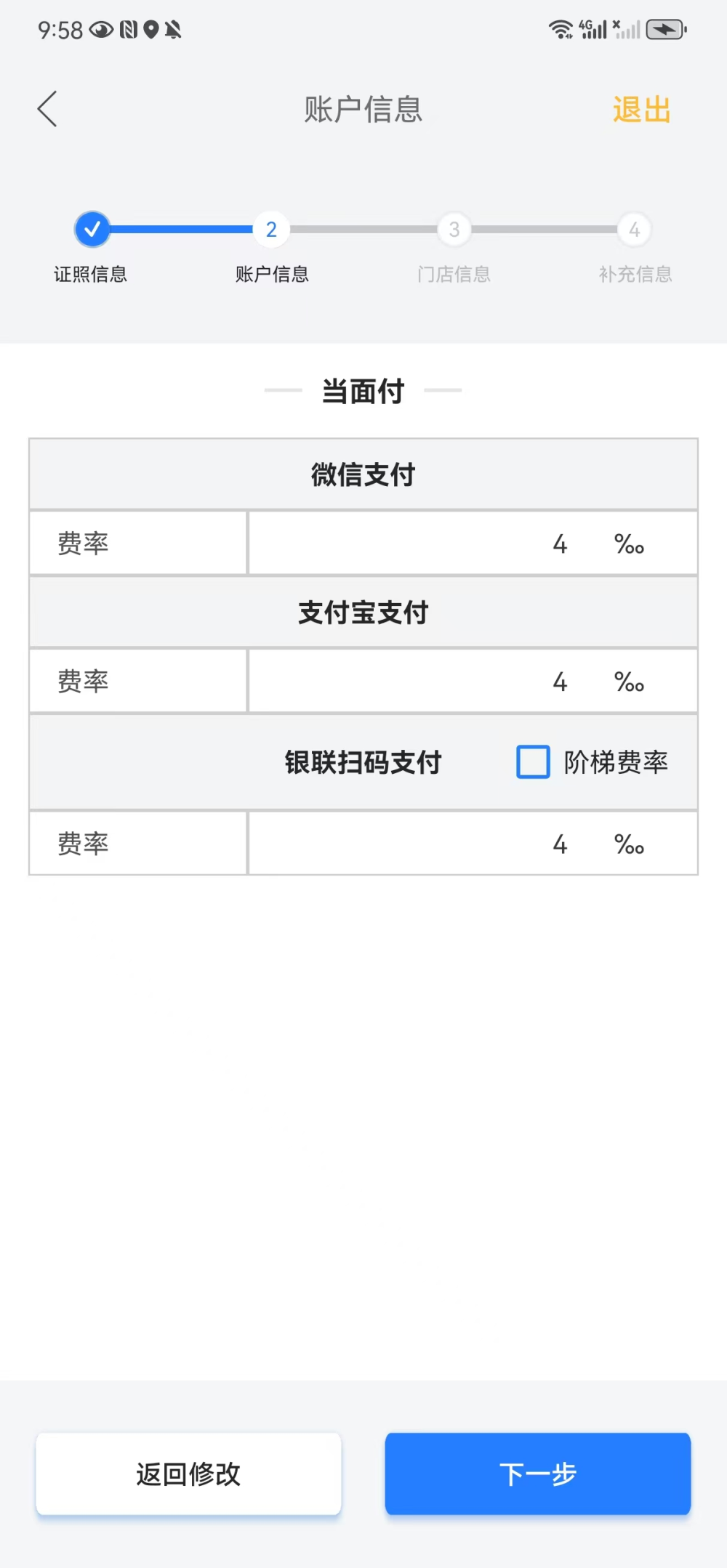Go back using the top-left arrow
Viewport: 727px width, 1568px height.
tap(48, 110)
